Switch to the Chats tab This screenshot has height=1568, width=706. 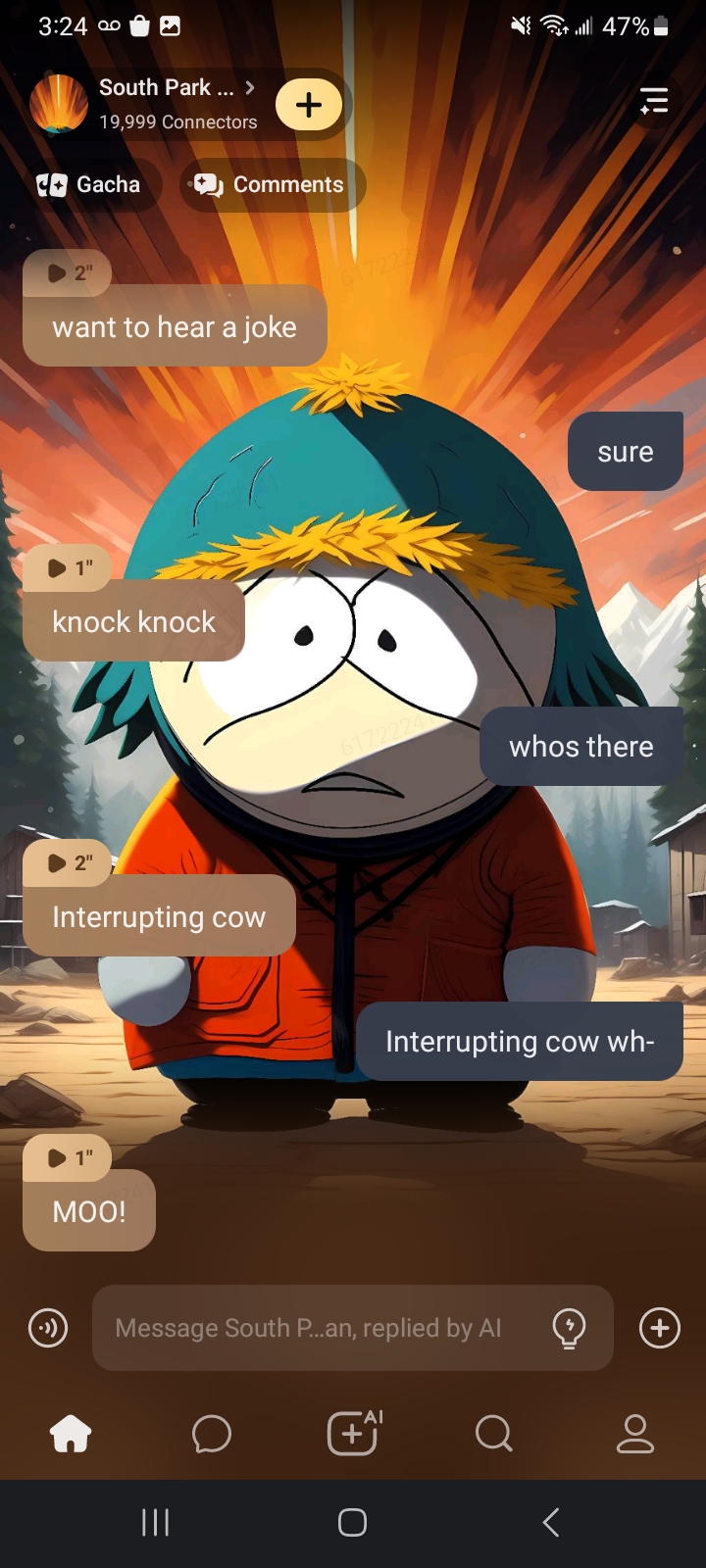point(212,1434)
